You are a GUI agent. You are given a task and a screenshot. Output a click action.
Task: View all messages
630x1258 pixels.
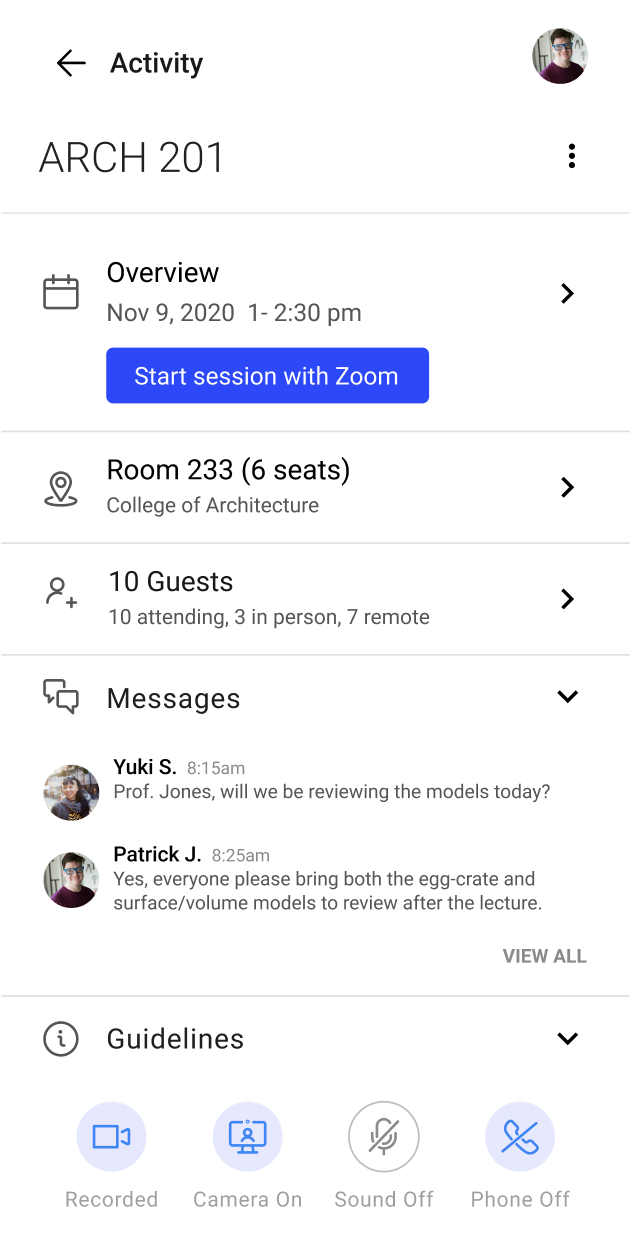(544, 956)
